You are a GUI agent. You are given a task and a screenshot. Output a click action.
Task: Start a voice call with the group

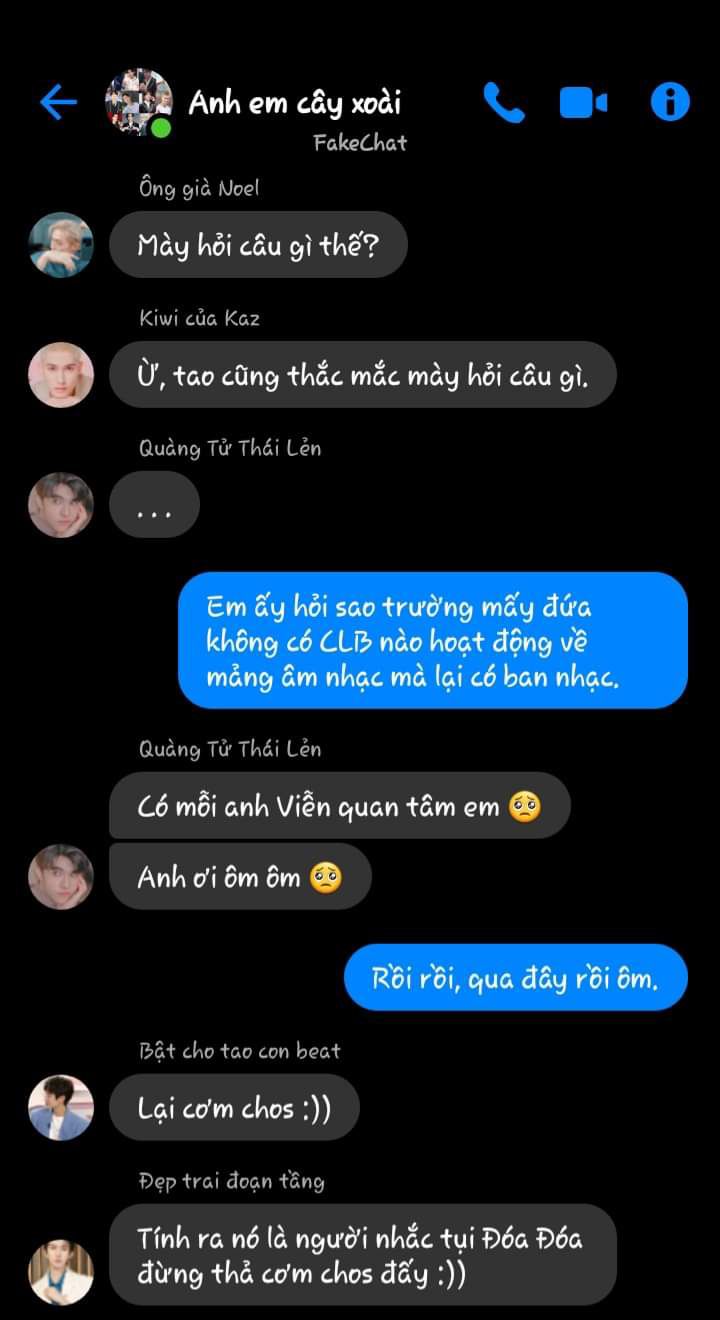pyautogui.click(x=503, y=102)
